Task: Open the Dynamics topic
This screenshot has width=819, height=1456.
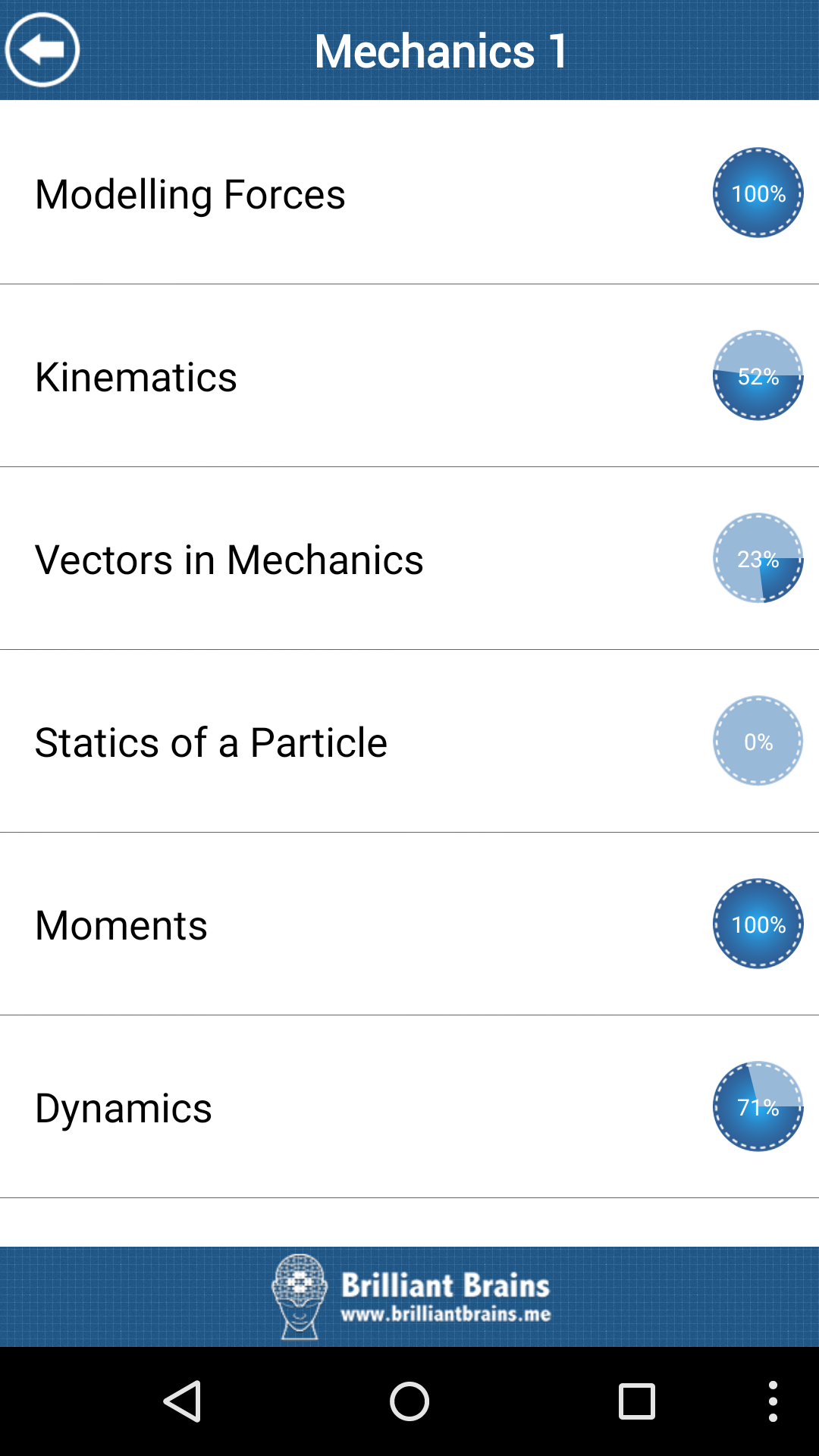Action: [x=303, y=1108]
